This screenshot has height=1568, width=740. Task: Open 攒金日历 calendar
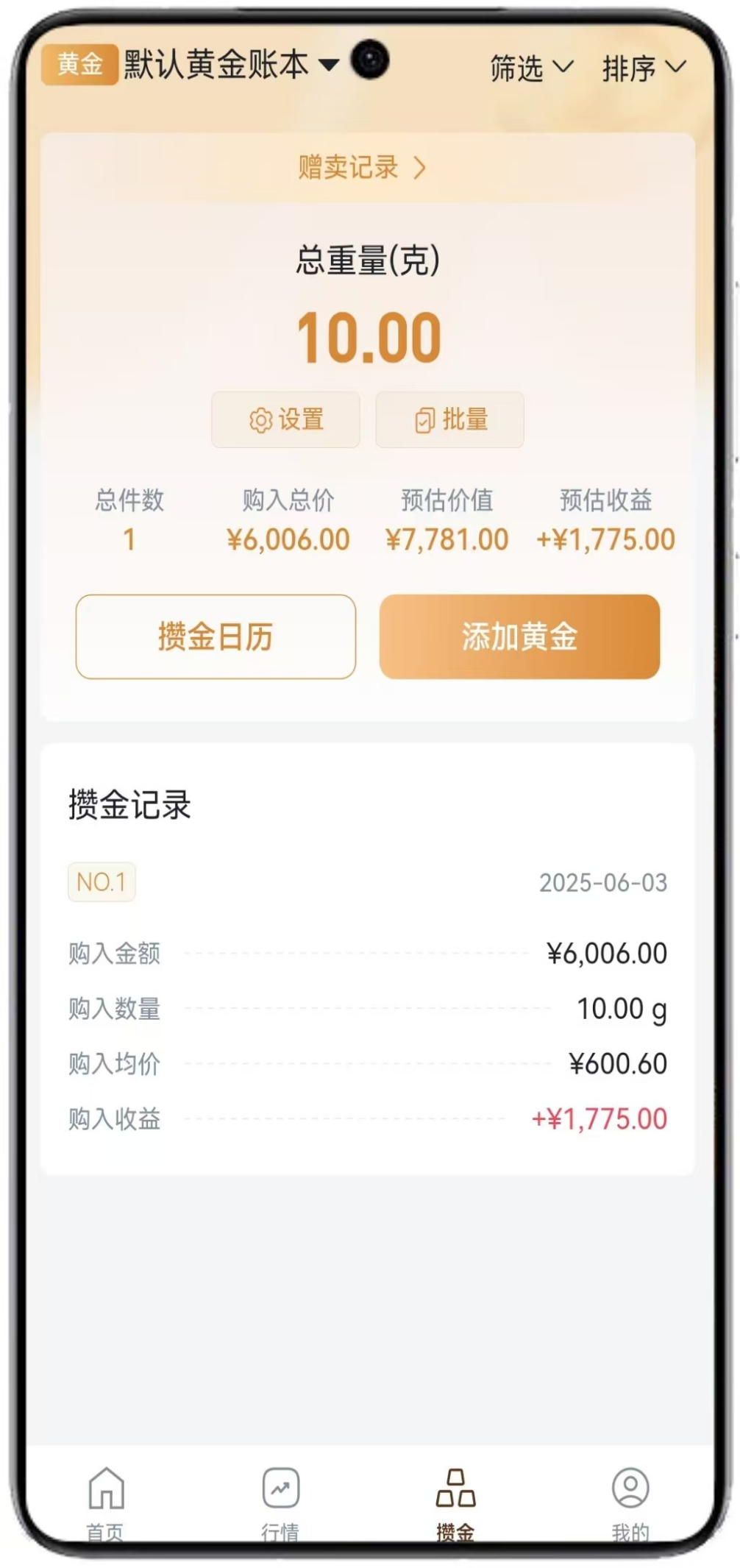(x=216, y=636)
